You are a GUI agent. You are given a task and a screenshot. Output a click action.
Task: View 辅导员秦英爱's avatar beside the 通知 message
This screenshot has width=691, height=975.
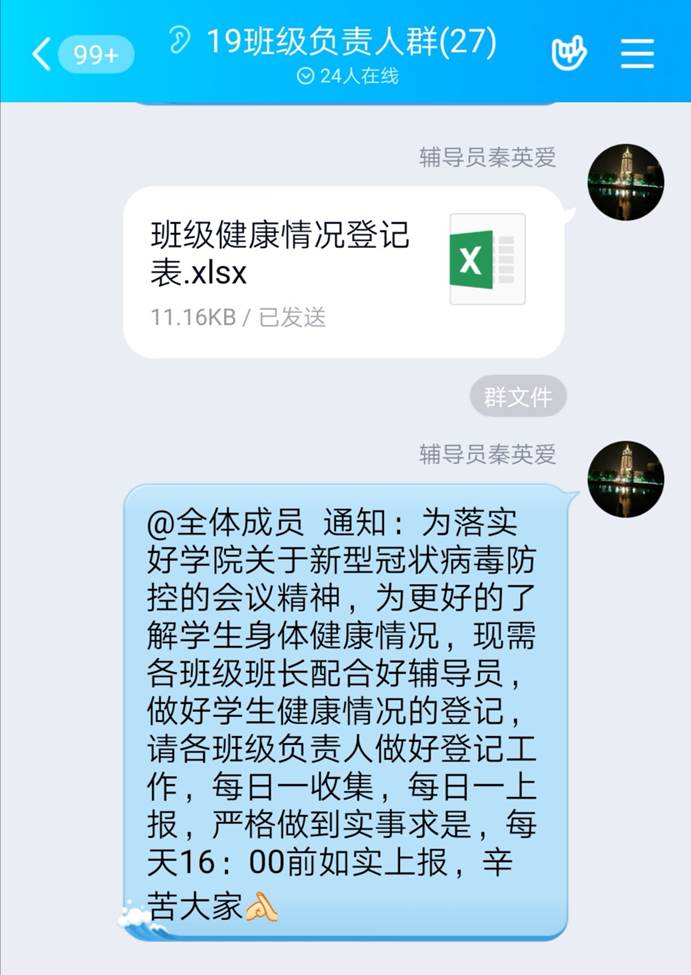point(626,480)
